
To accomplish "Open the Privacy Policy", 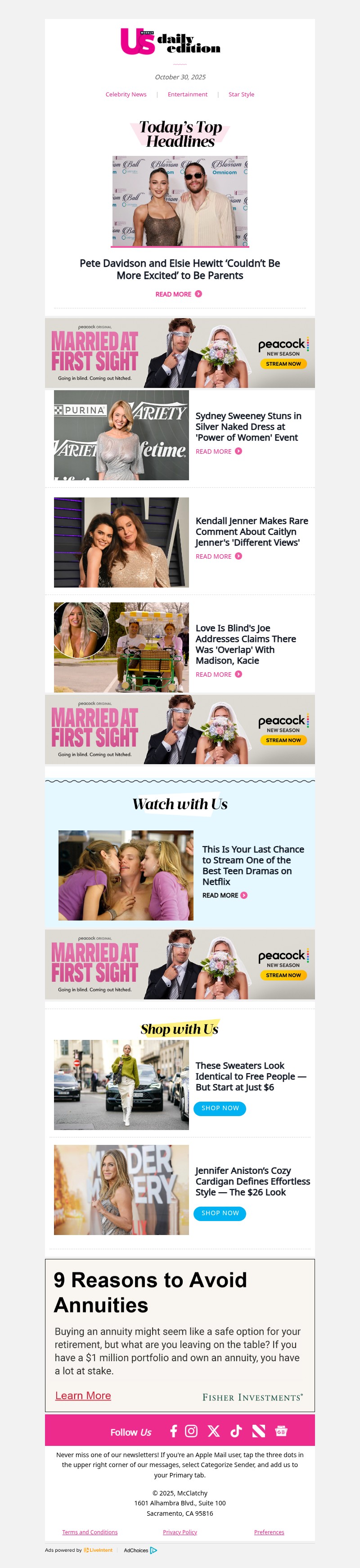I will (180, 1532).
